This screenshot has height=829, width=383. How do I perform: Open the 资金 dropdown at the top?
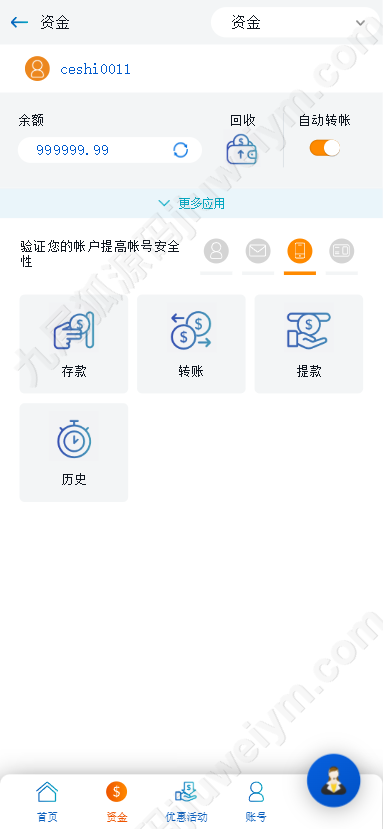[x=295, y=23]
